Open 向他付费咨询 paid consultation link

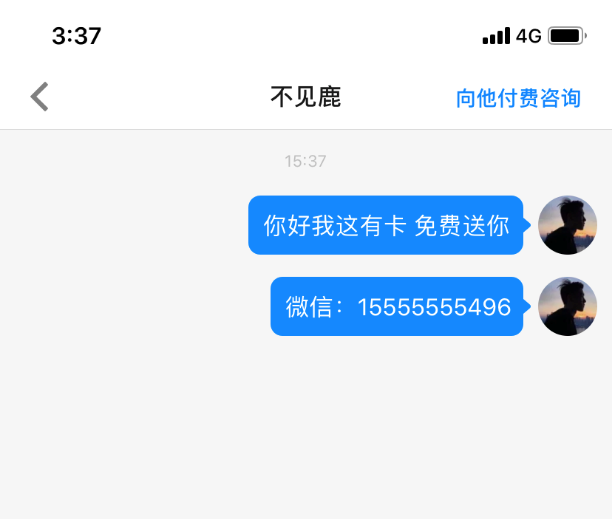518,98
